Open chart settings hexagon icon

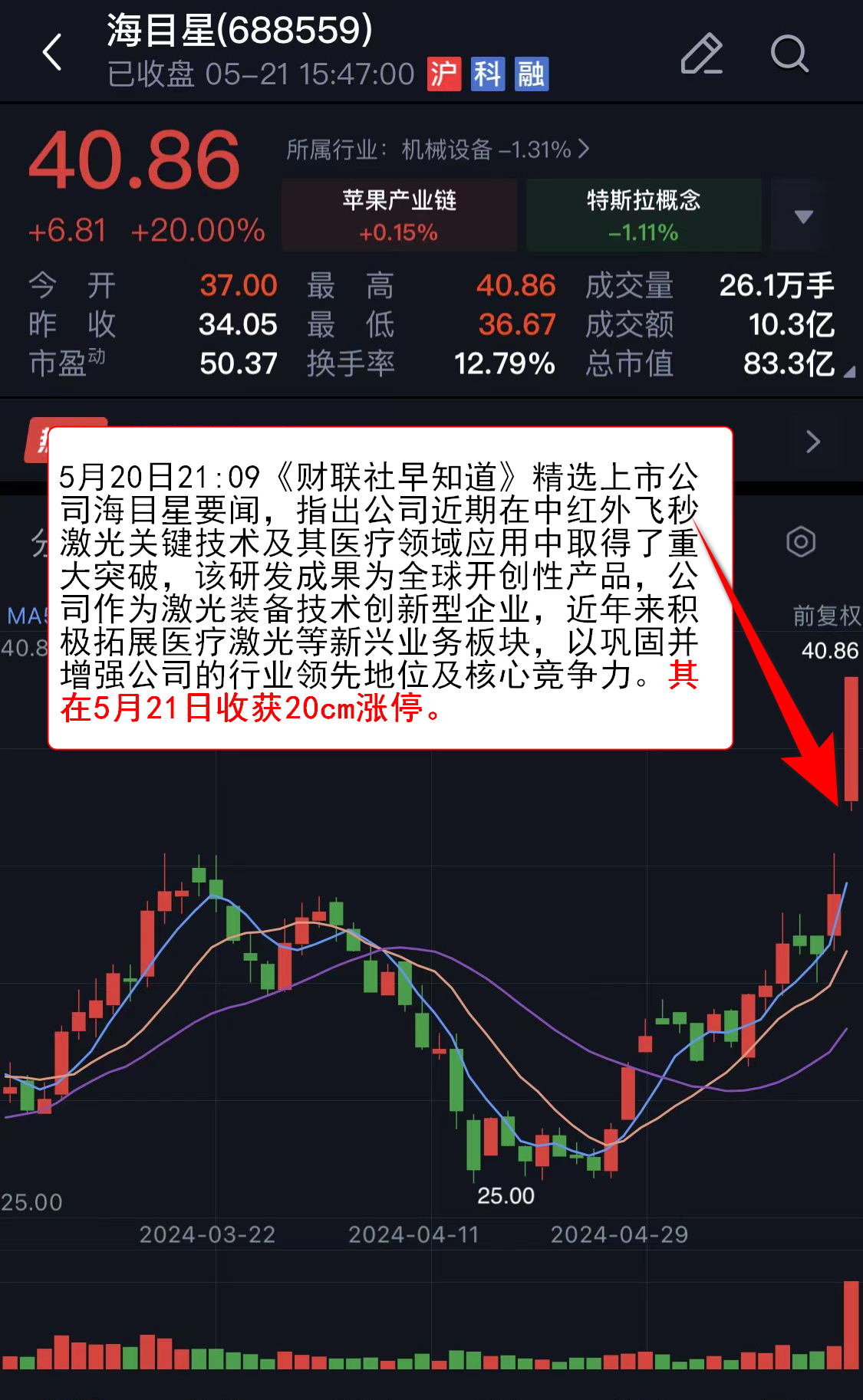[801, 542]
